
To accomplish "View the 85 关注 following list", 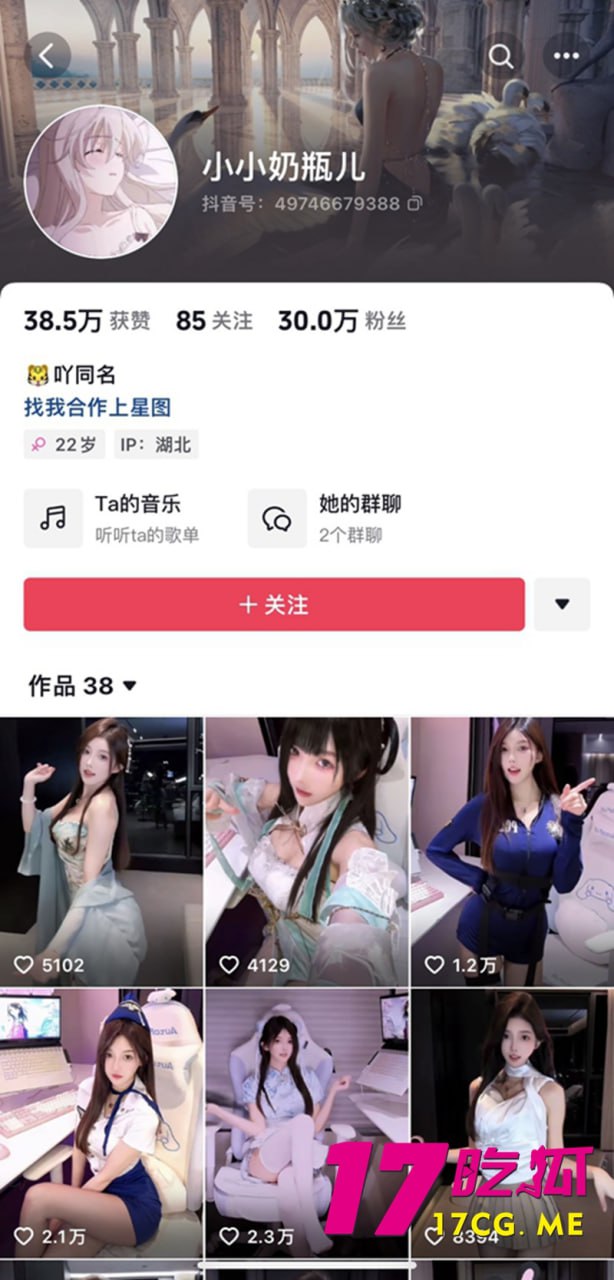I will coord(214,321).
